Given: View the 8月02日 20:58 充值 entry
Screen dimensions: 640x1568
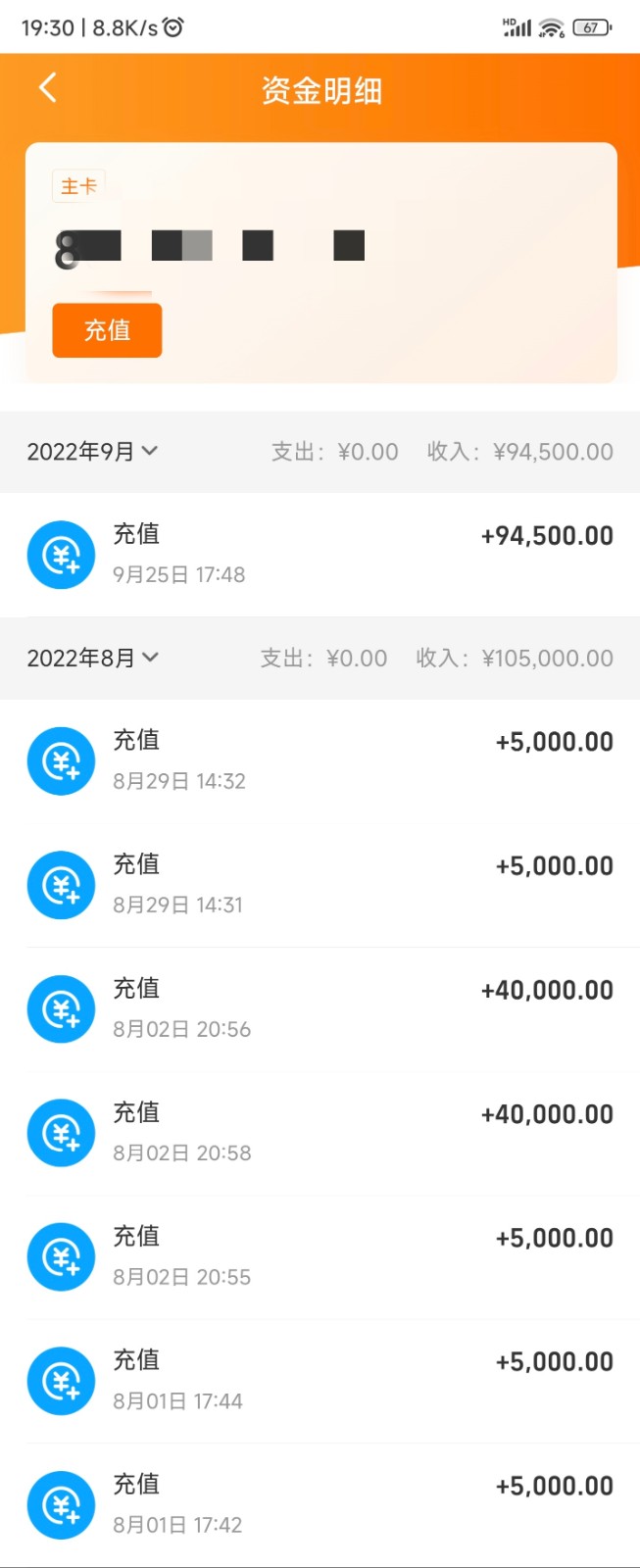Looking at the screenshot, I should click(320, 1133).
